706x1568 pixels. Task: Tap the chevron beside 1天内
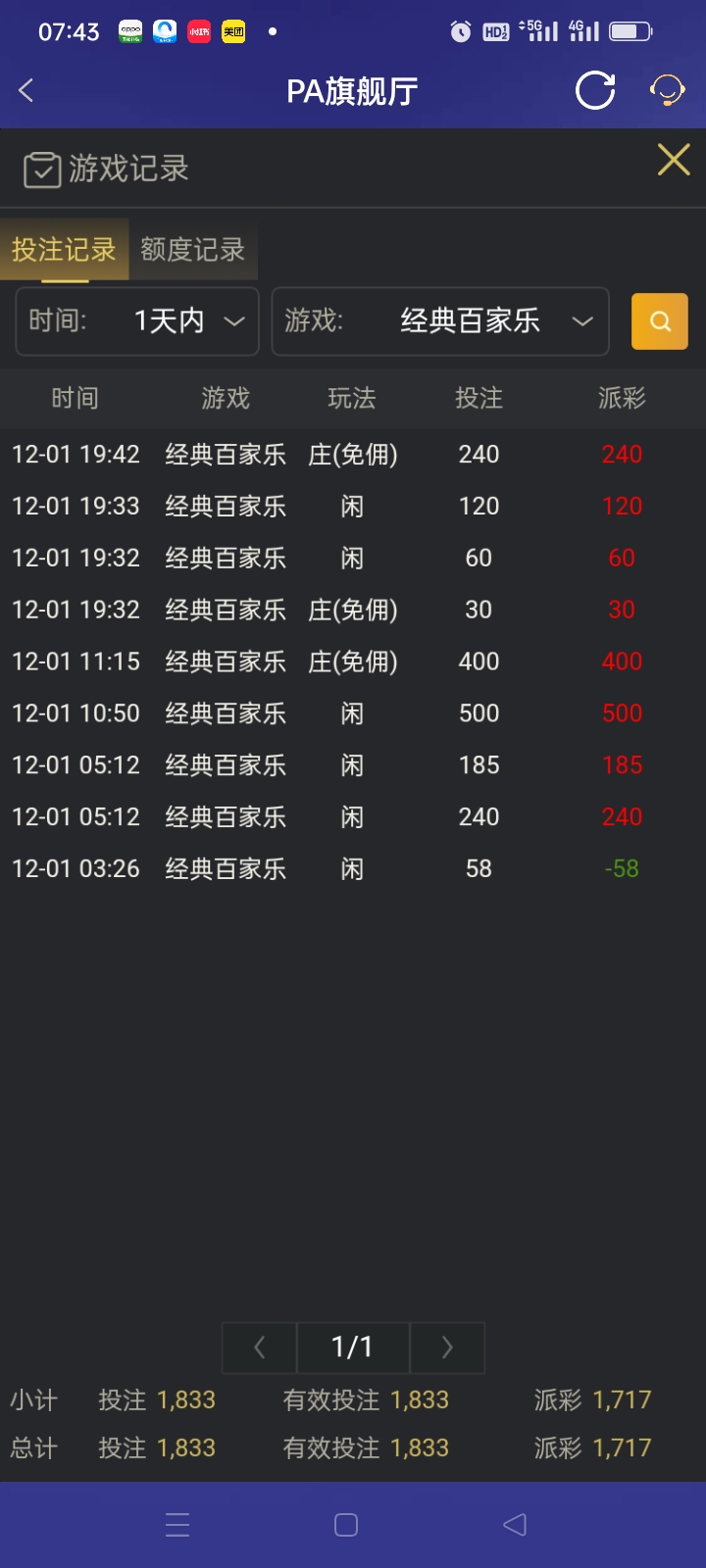pyautogui.click(x=232, y=321)
